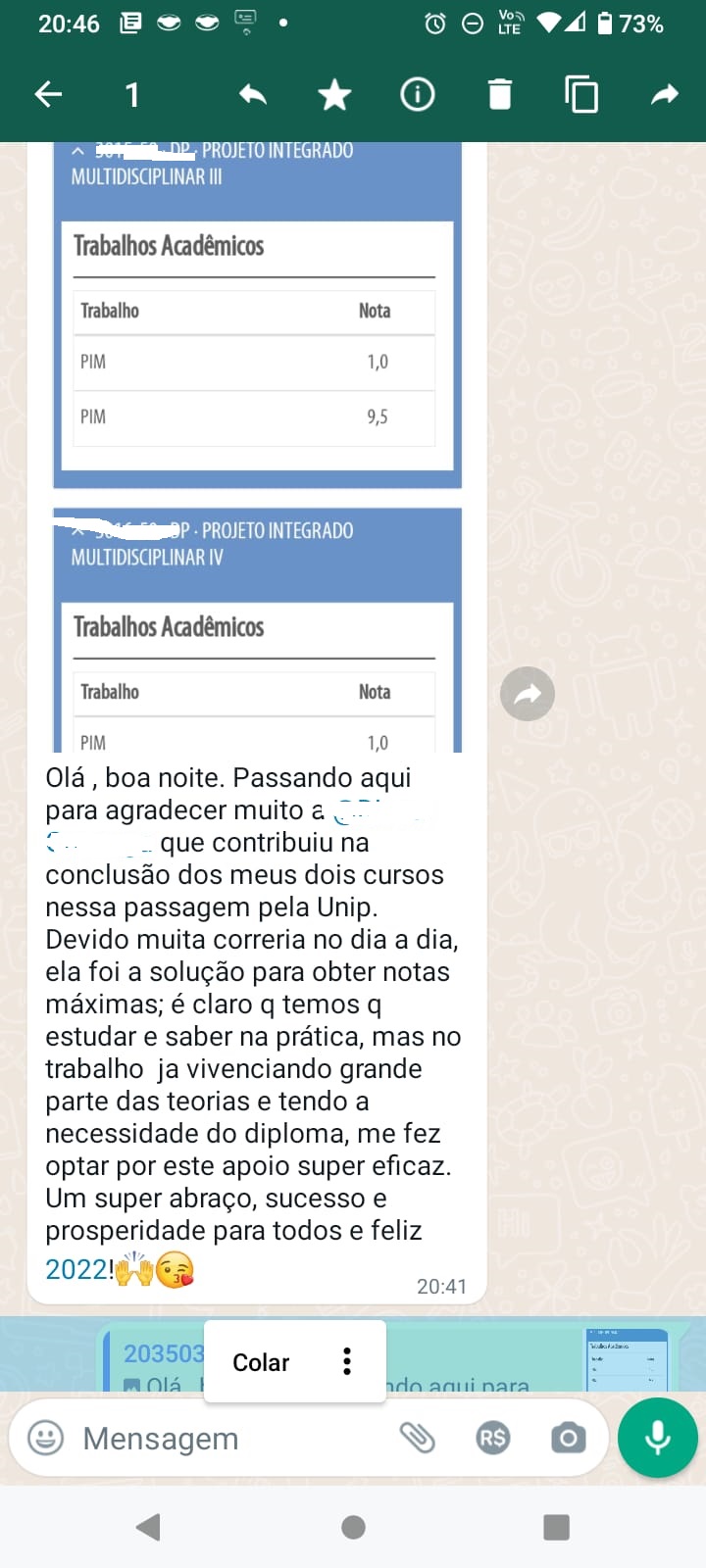
Task: Record a voice message with microphone
Action: (x=657, y=1438)
